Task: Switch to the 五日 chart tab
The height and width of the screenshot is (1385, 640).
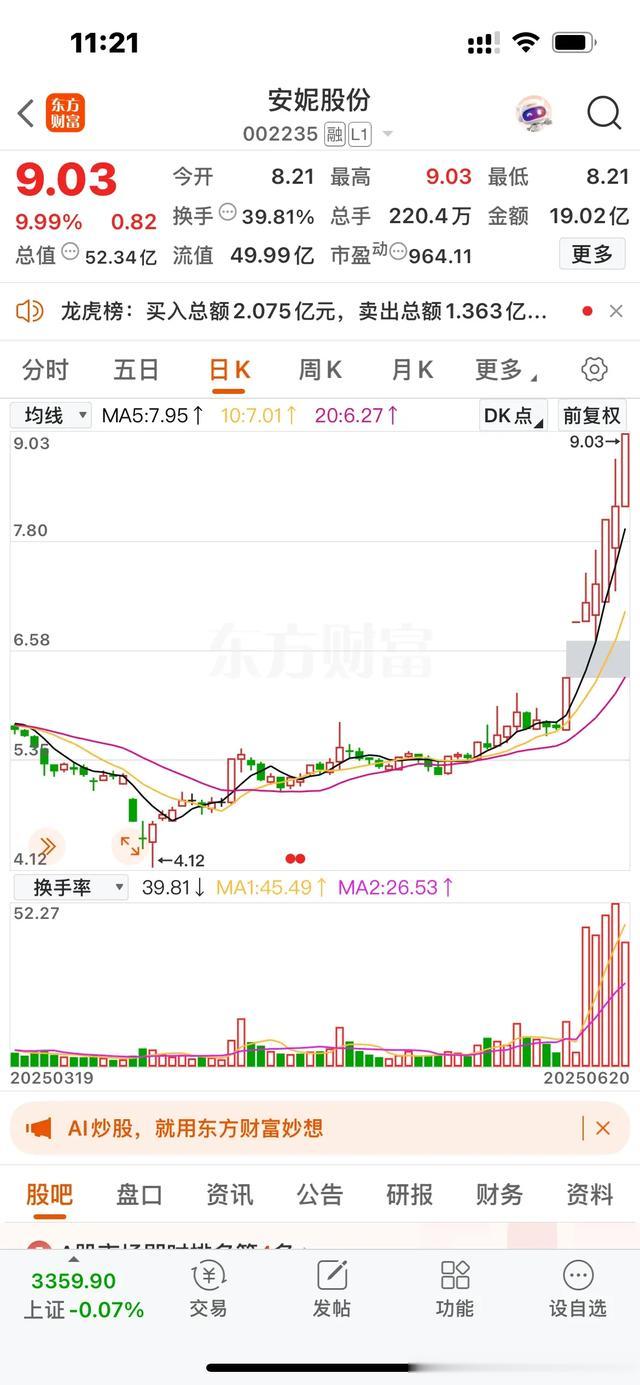Action: tap(136, 370)
